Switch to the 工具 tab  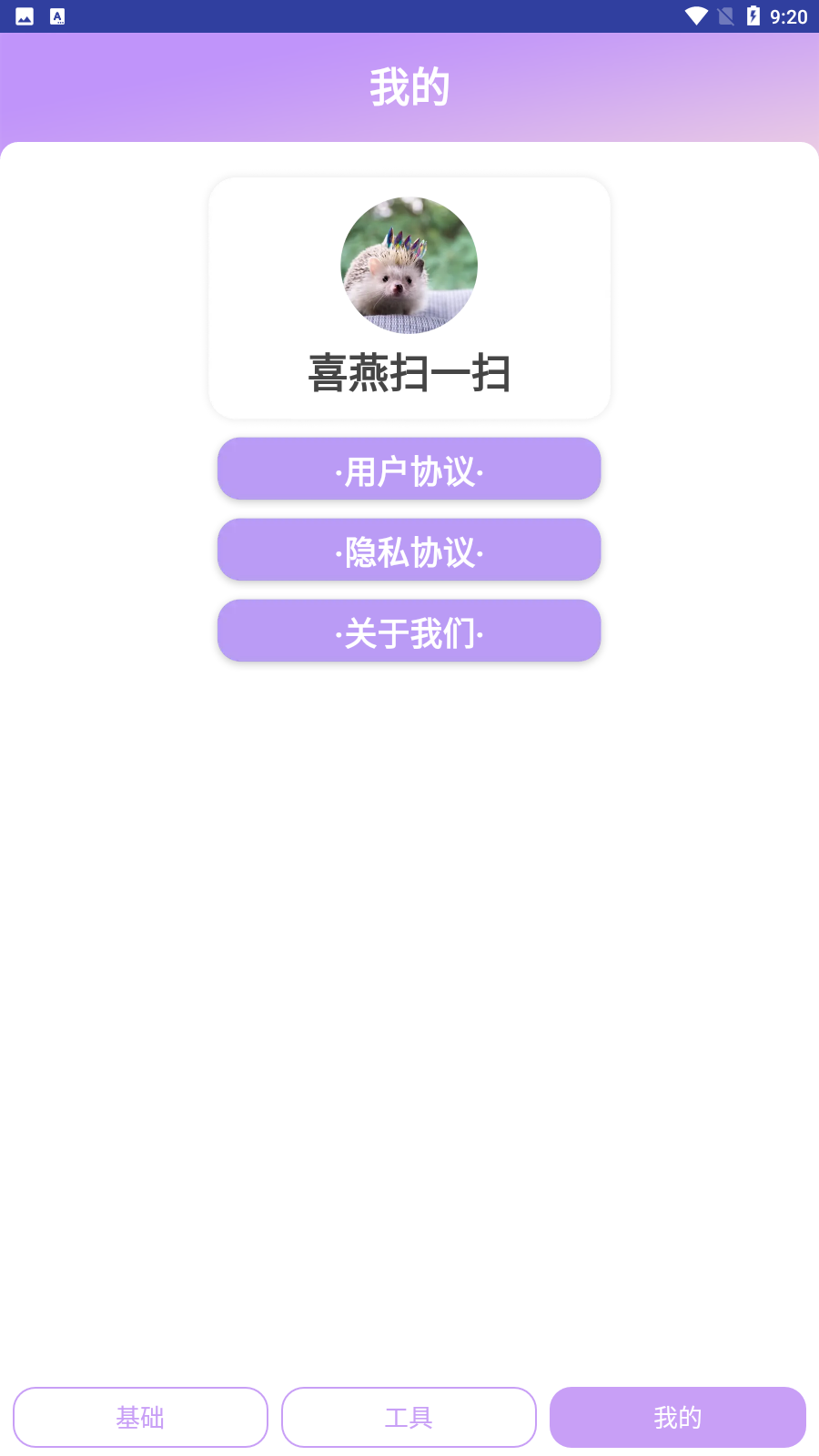(x=409, y=1417)
